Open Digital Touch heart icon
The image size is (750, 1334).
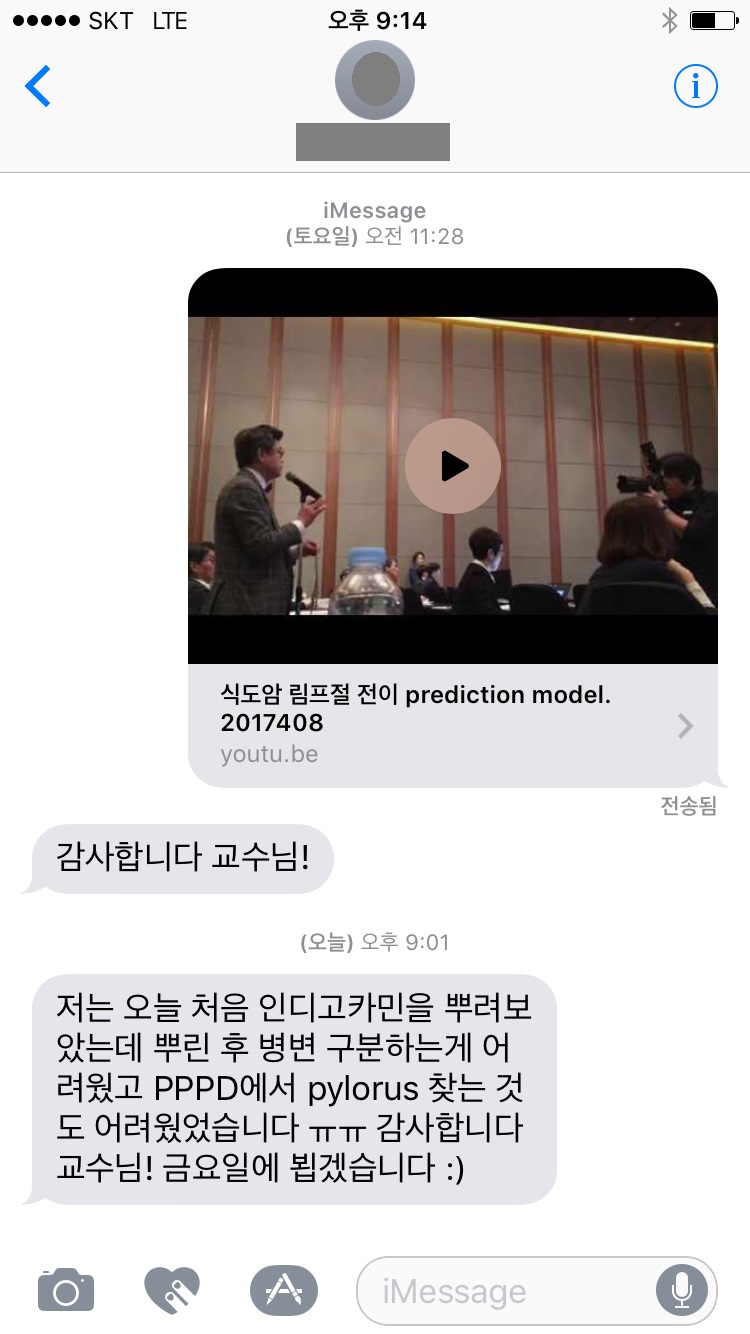172,1290
